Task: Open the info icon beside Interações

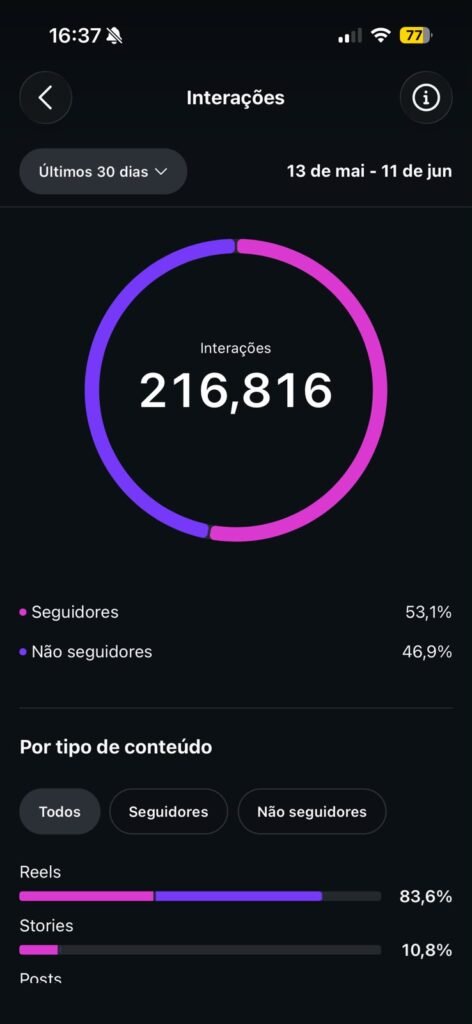Action: click(426, 98)
